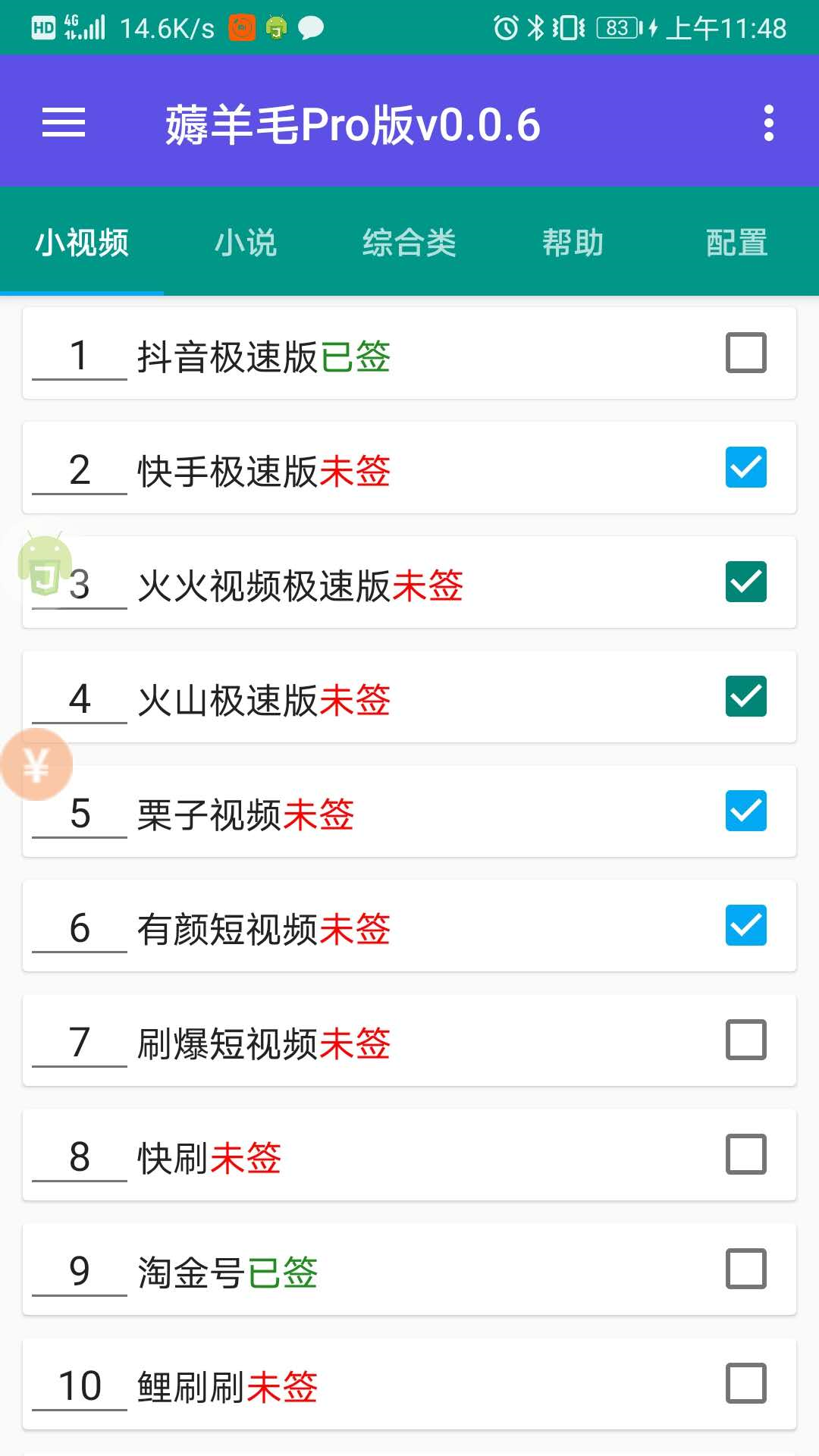
Task: Open the three-dot overflow menu
Action: [768, 123]
